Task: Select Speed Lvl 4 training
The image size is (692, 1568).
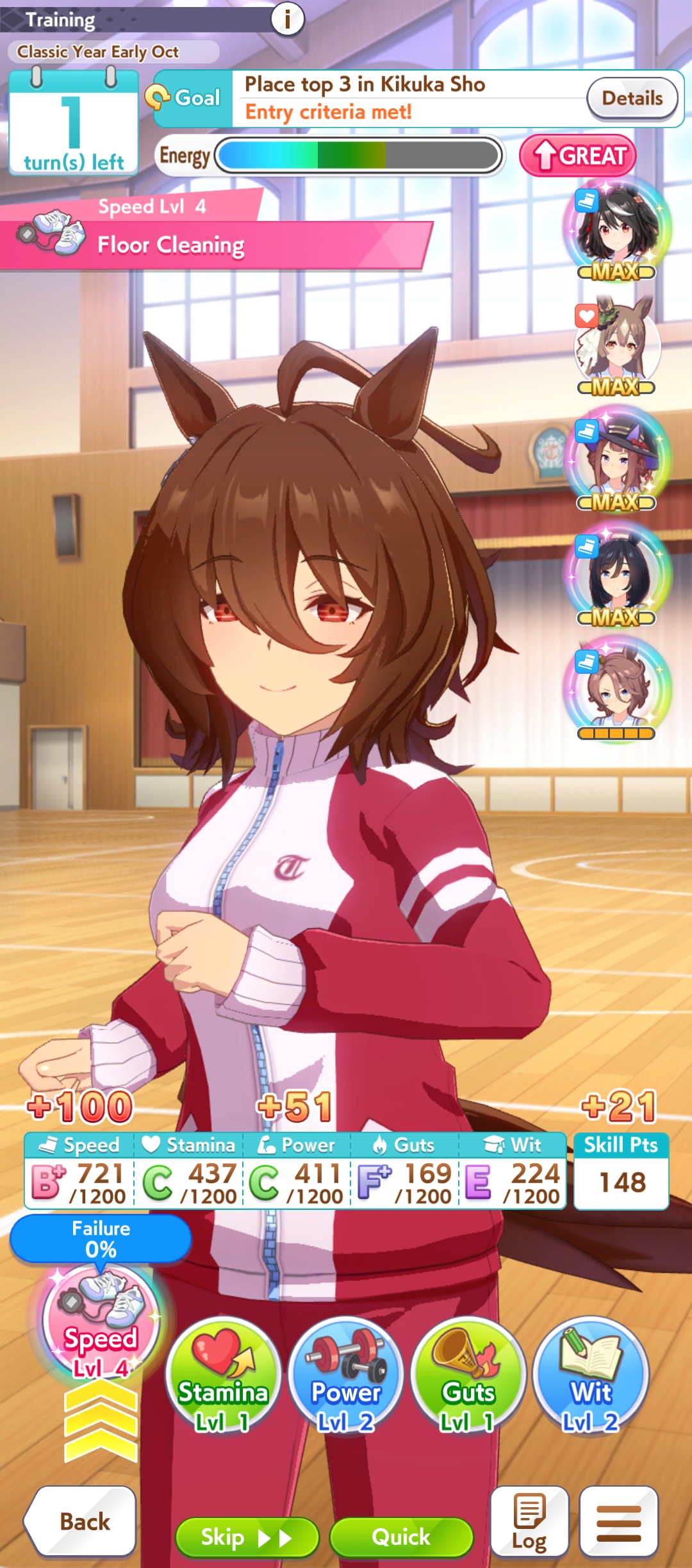Action: coord(101,1323)
